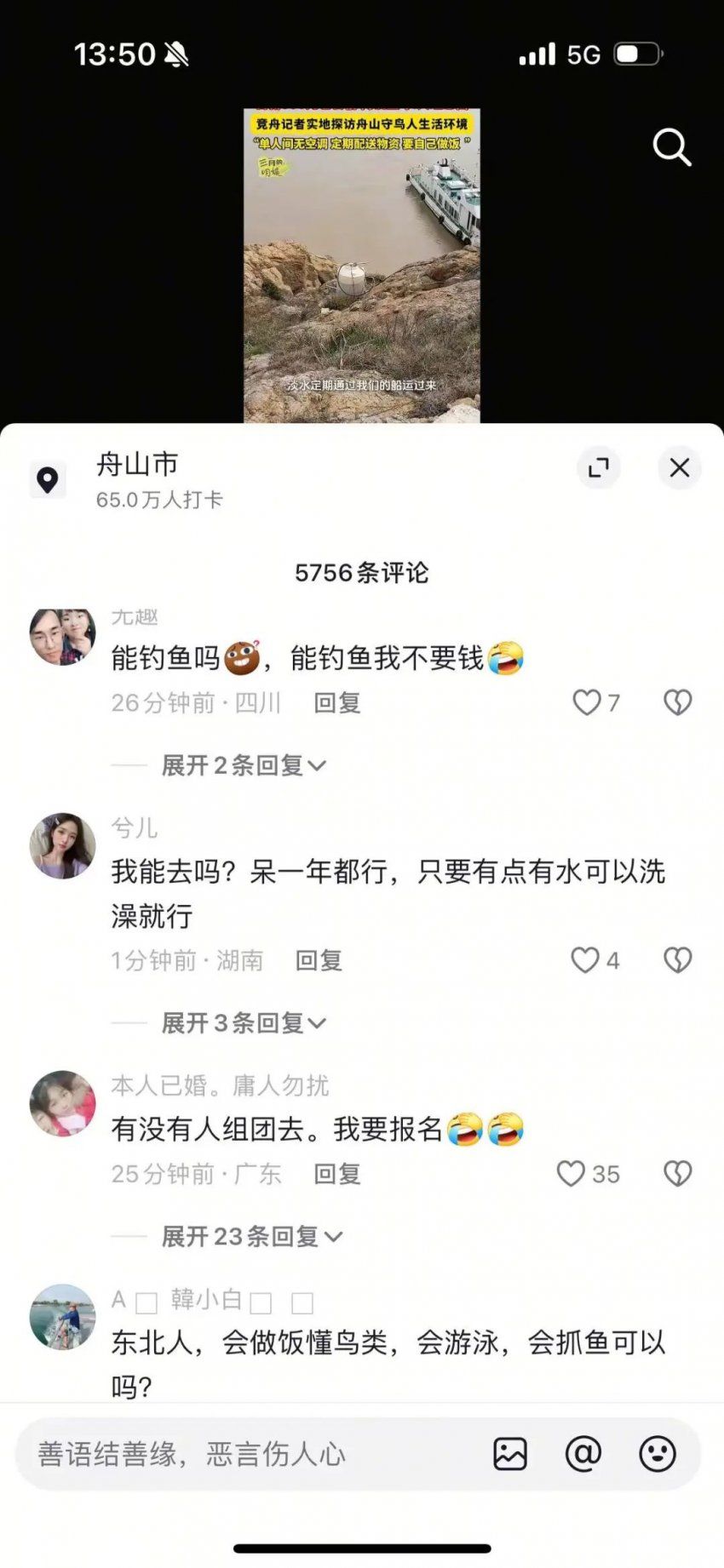The height and width of the screenshot is (1568, 724).
Task: Expand 展开23条回复
Action: click(252, 1237)
